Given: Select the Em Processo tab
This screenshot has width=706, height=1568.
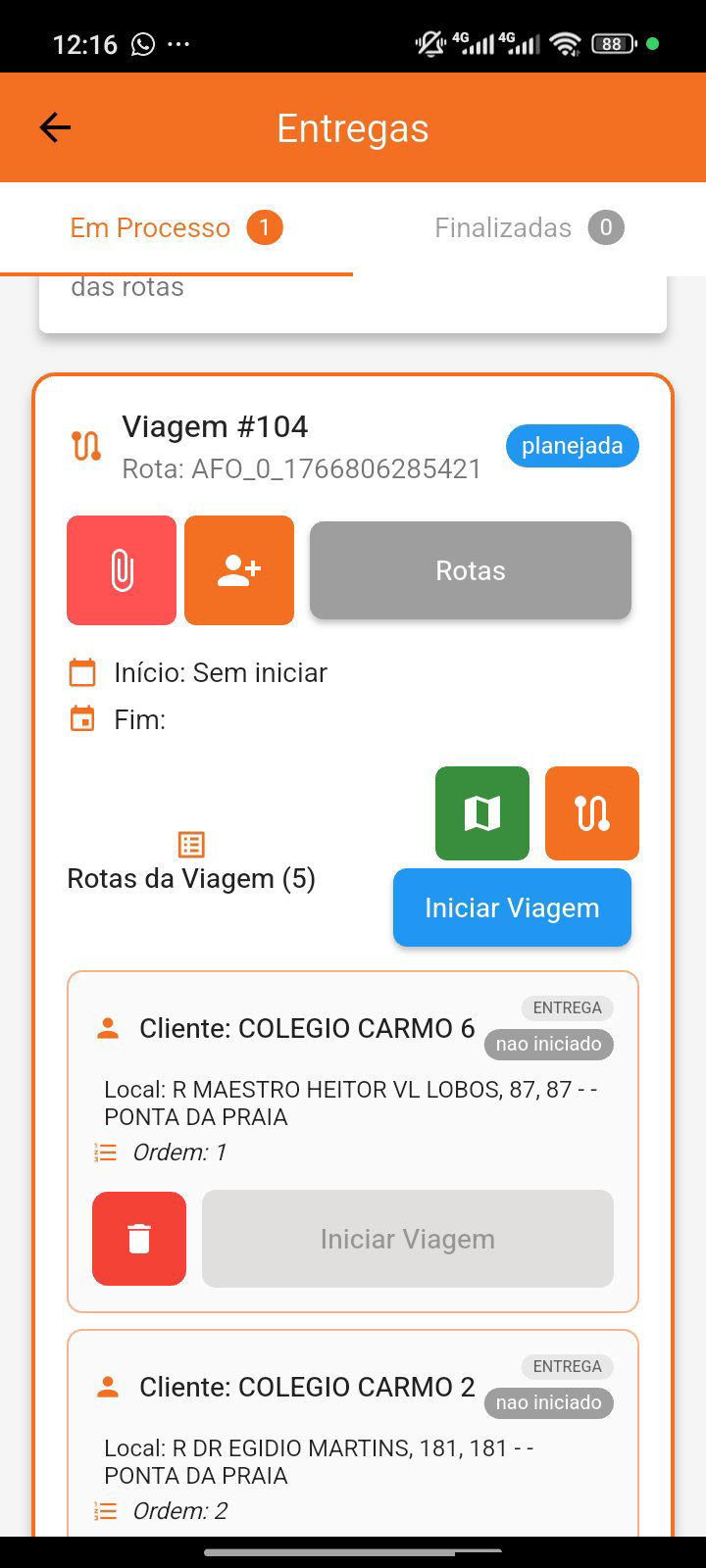Looking at the screenshot, I should point(176,228).
